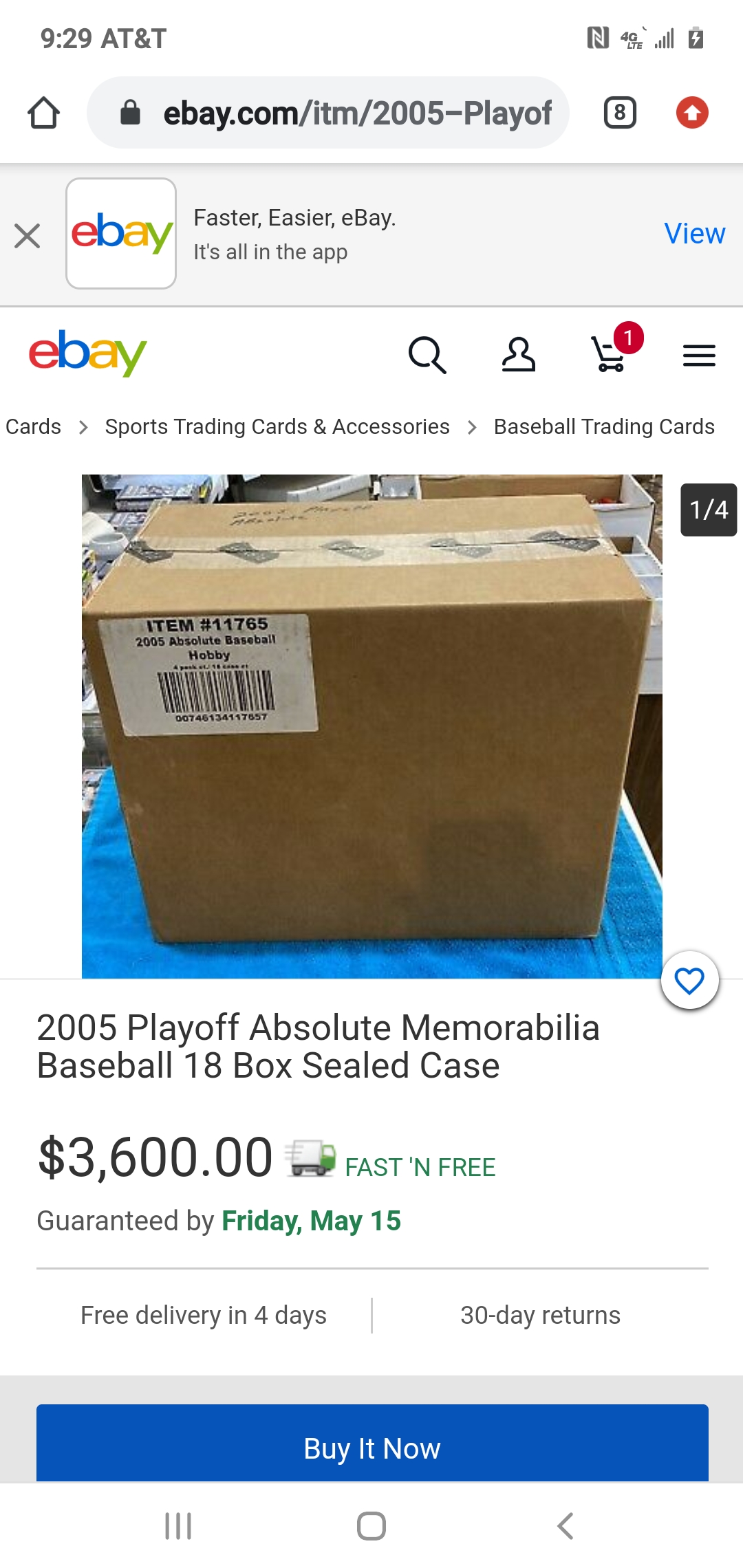Go to the browser home page

(x=43, y=113)
